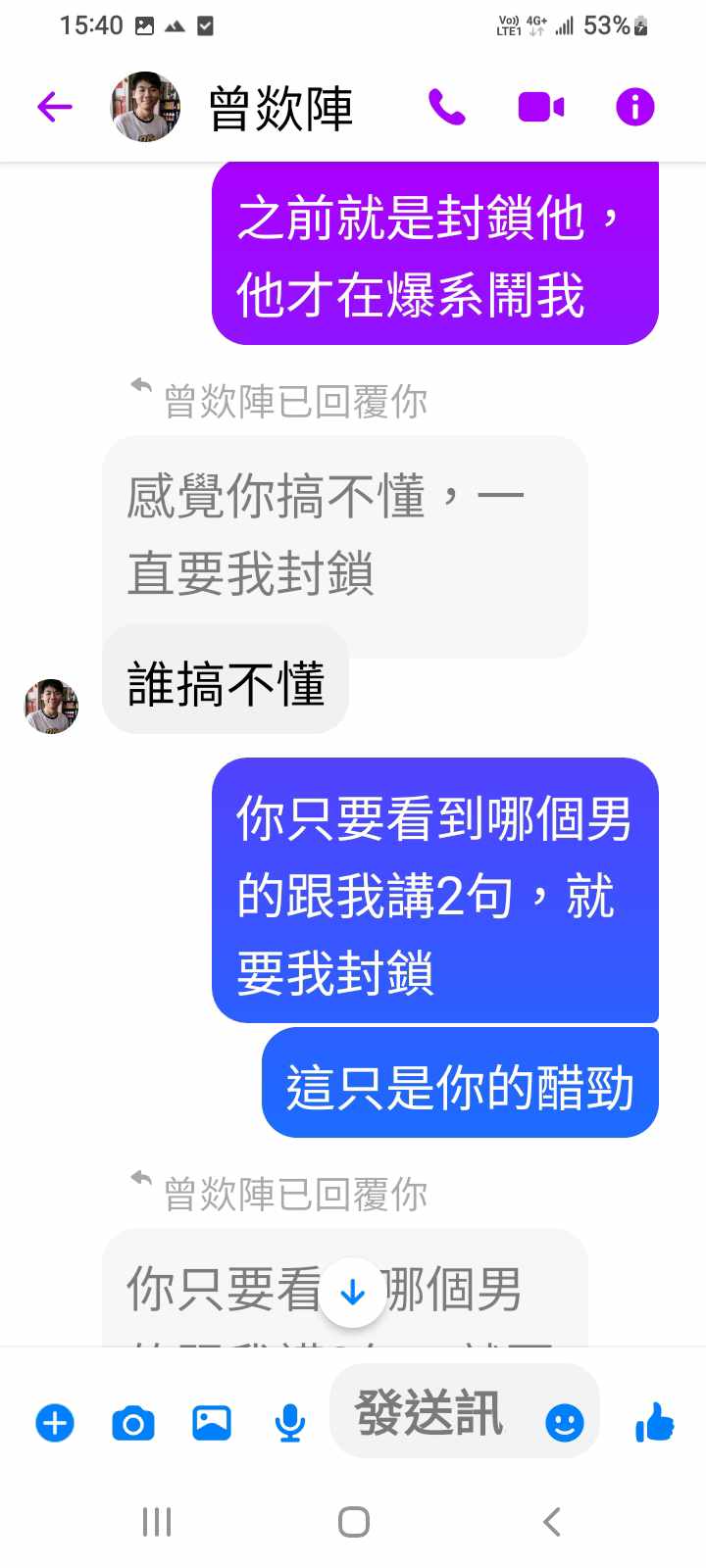Open system recent apps
This screenshot has width=706, height=1568.
pyautogui.click(x=157, y=1522)
